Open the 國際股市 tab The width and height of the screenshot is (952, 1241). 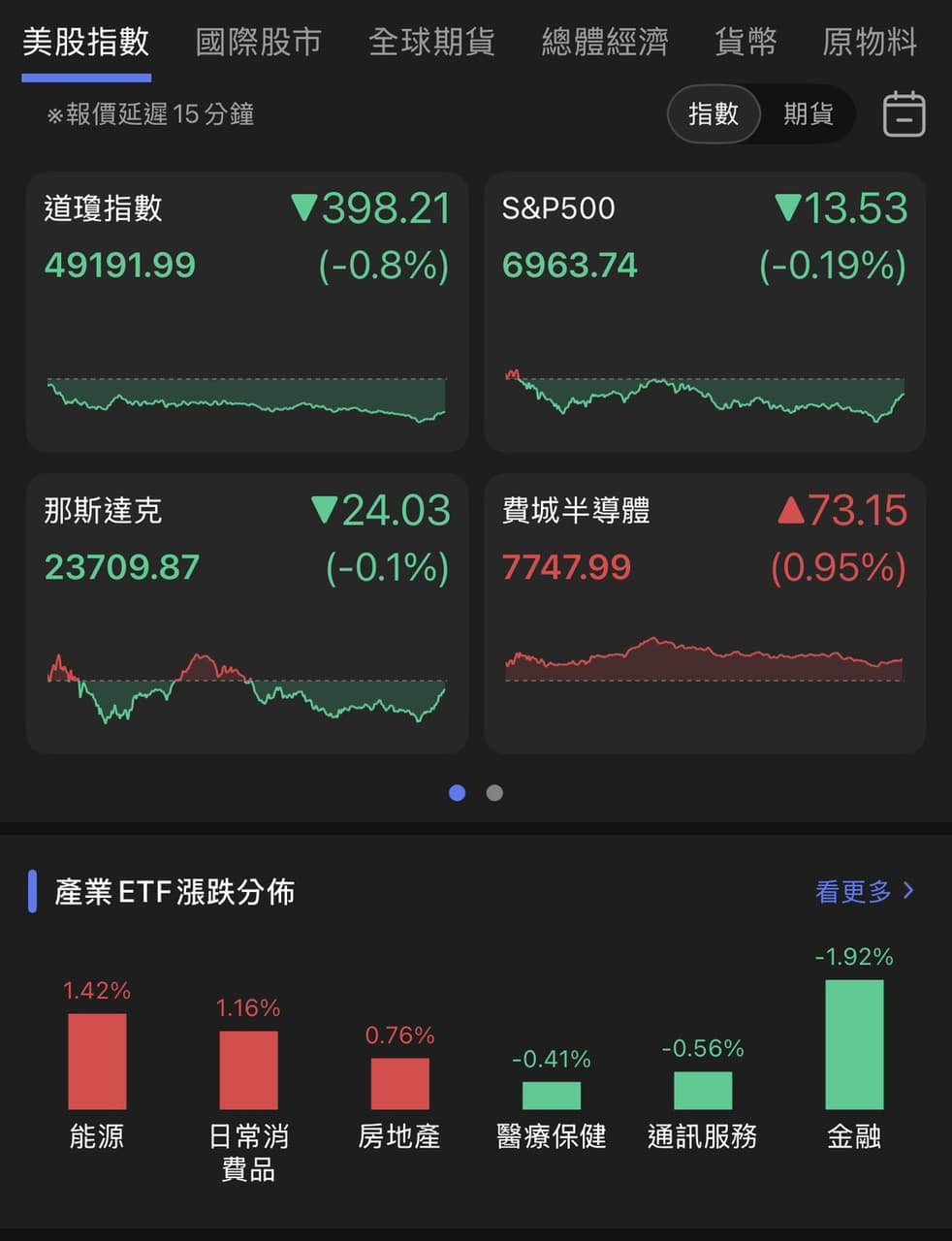[x=258, y=42]
